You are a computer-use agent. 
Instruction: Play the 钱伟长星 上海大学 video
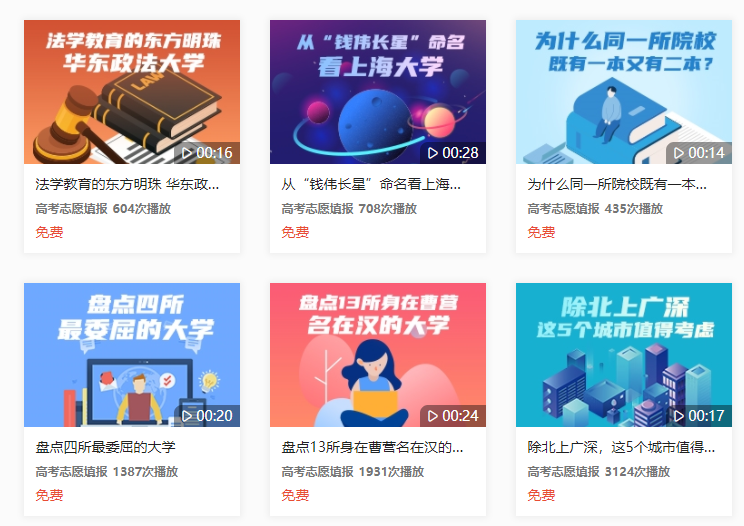point(377,92)
